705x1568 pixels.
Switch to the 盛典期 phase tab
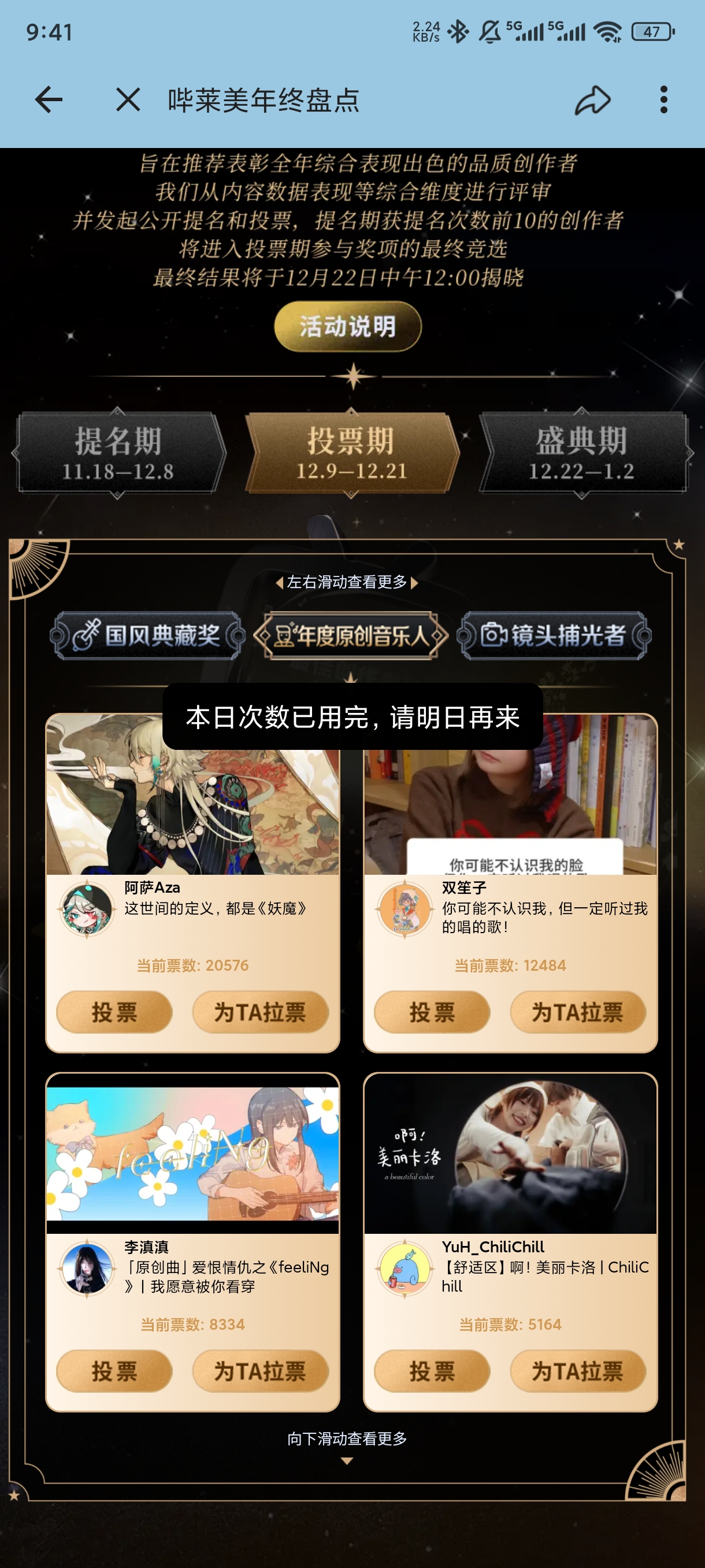[581, 453]
